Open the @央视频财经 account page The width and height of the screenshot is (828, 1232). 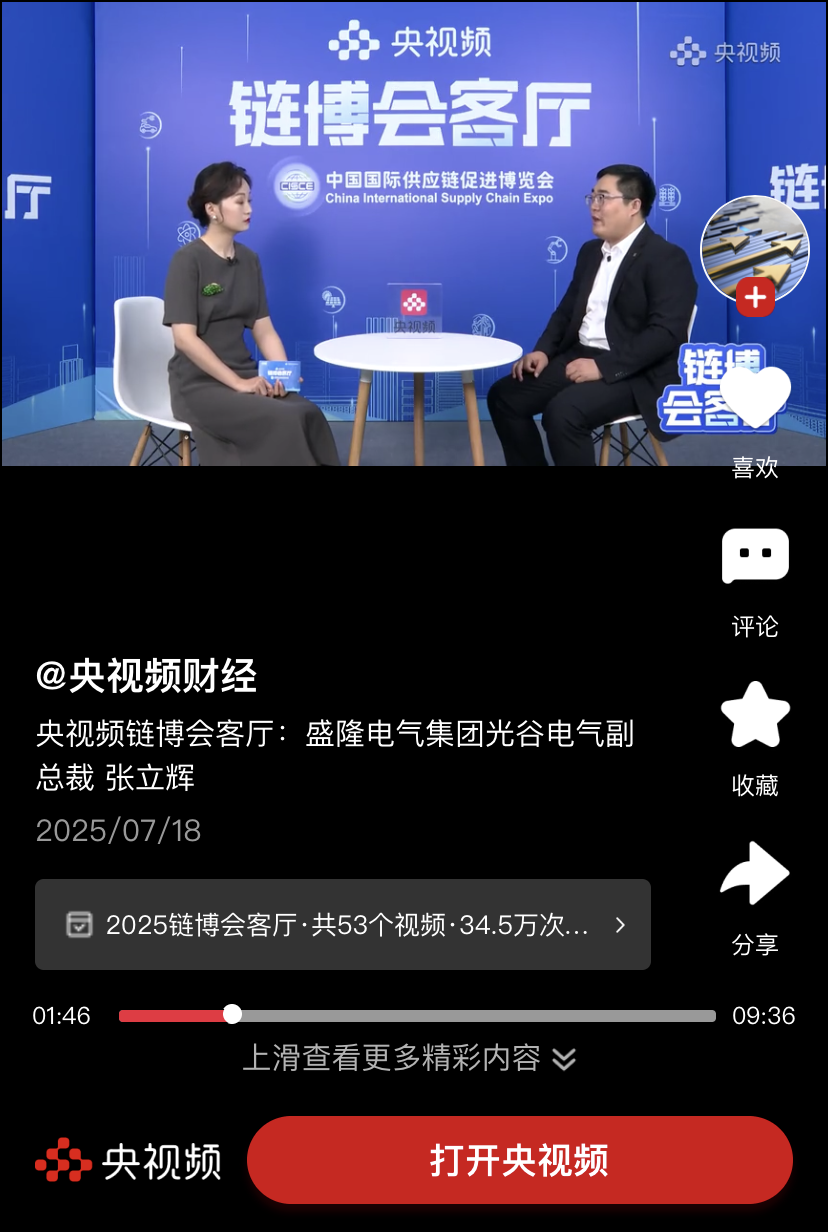click(147, 677)
